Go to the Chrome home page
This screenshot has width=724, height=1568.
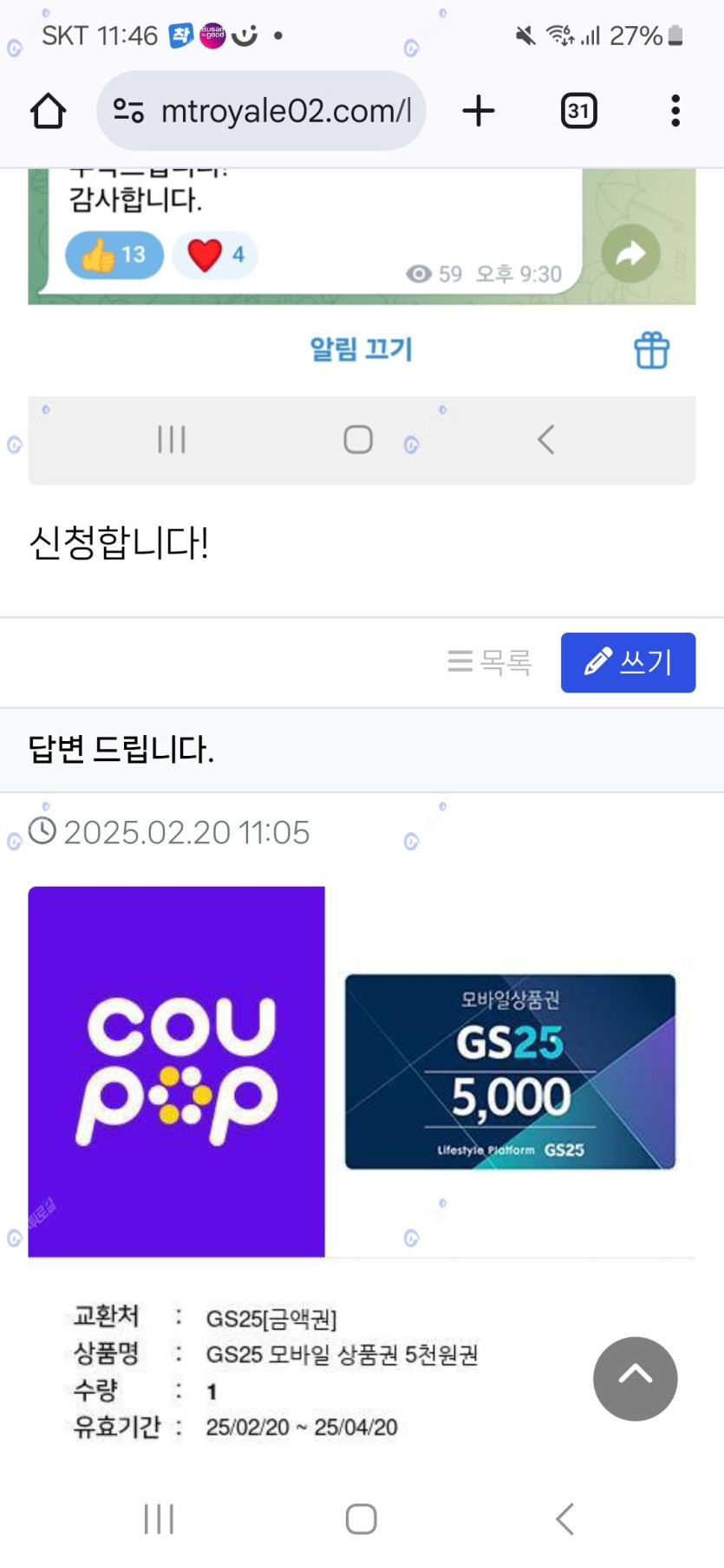[x=49, y=111]
